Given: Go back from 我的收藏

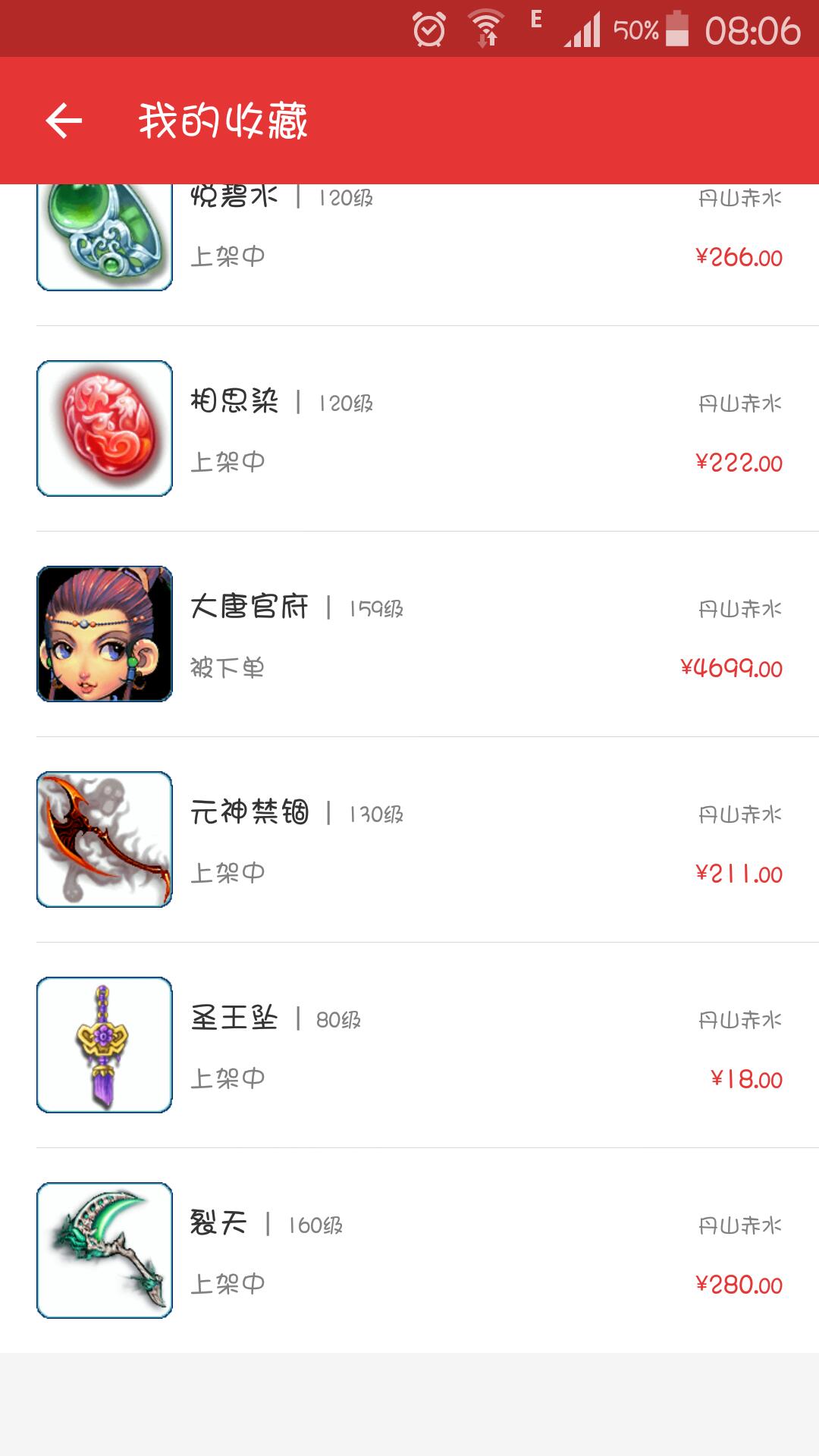Looking at the screenshot, I should click(64, 121).
